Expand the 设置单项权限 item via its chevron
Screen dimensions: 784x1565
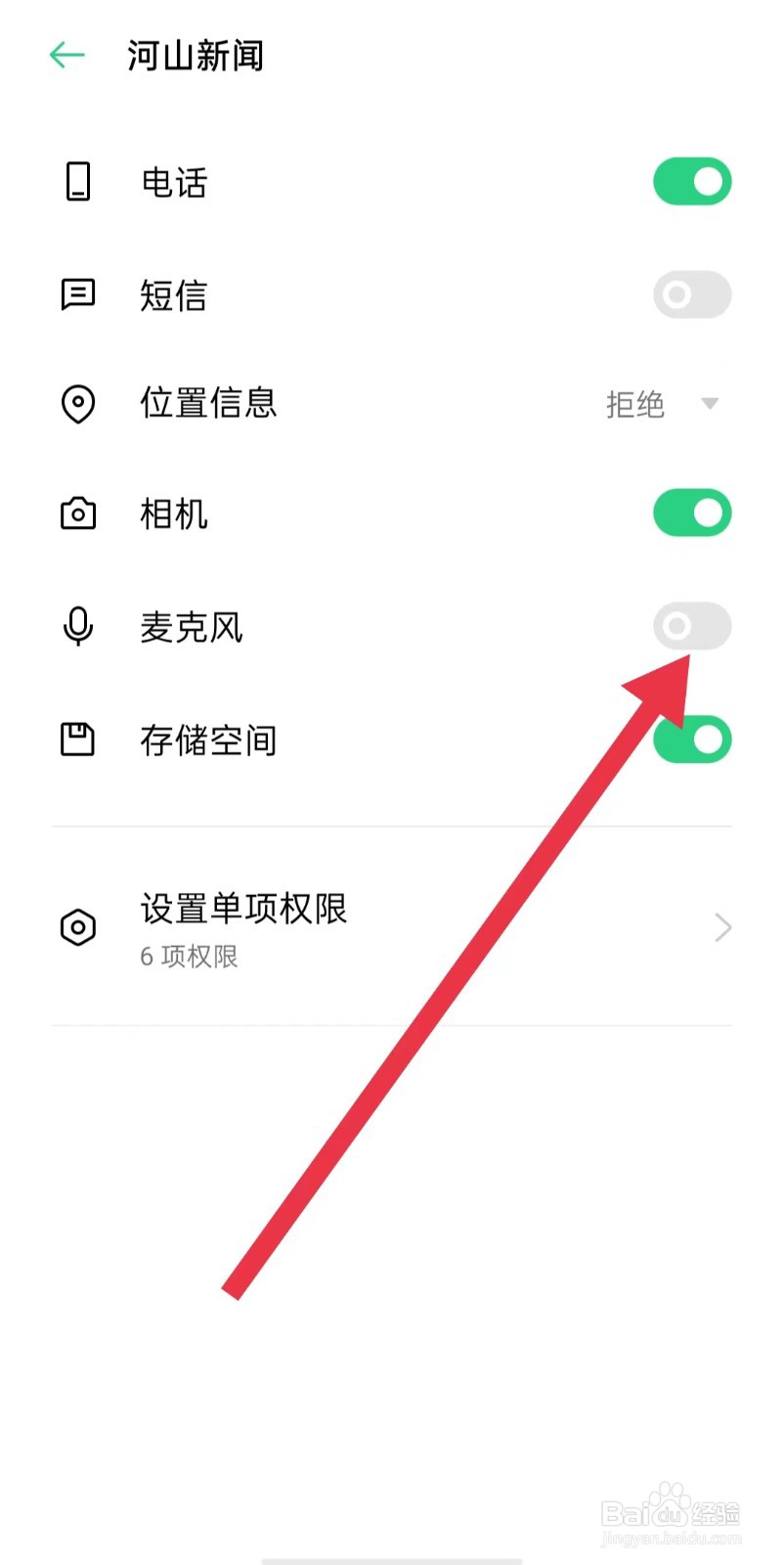click(721, 927)
